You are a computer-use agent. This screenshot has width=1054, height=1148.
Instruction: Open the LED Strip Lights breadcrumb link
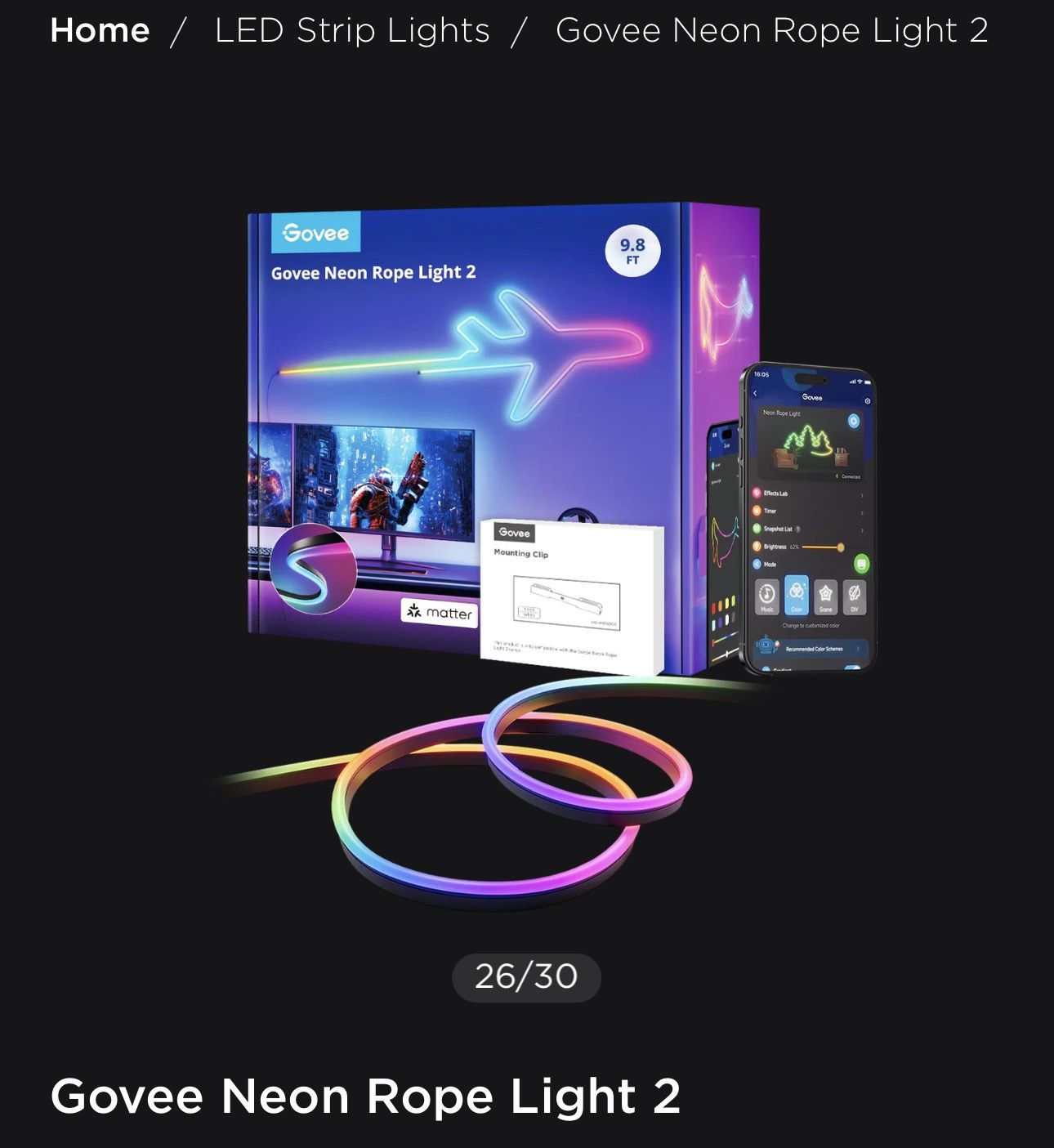[x=351, y=29]
